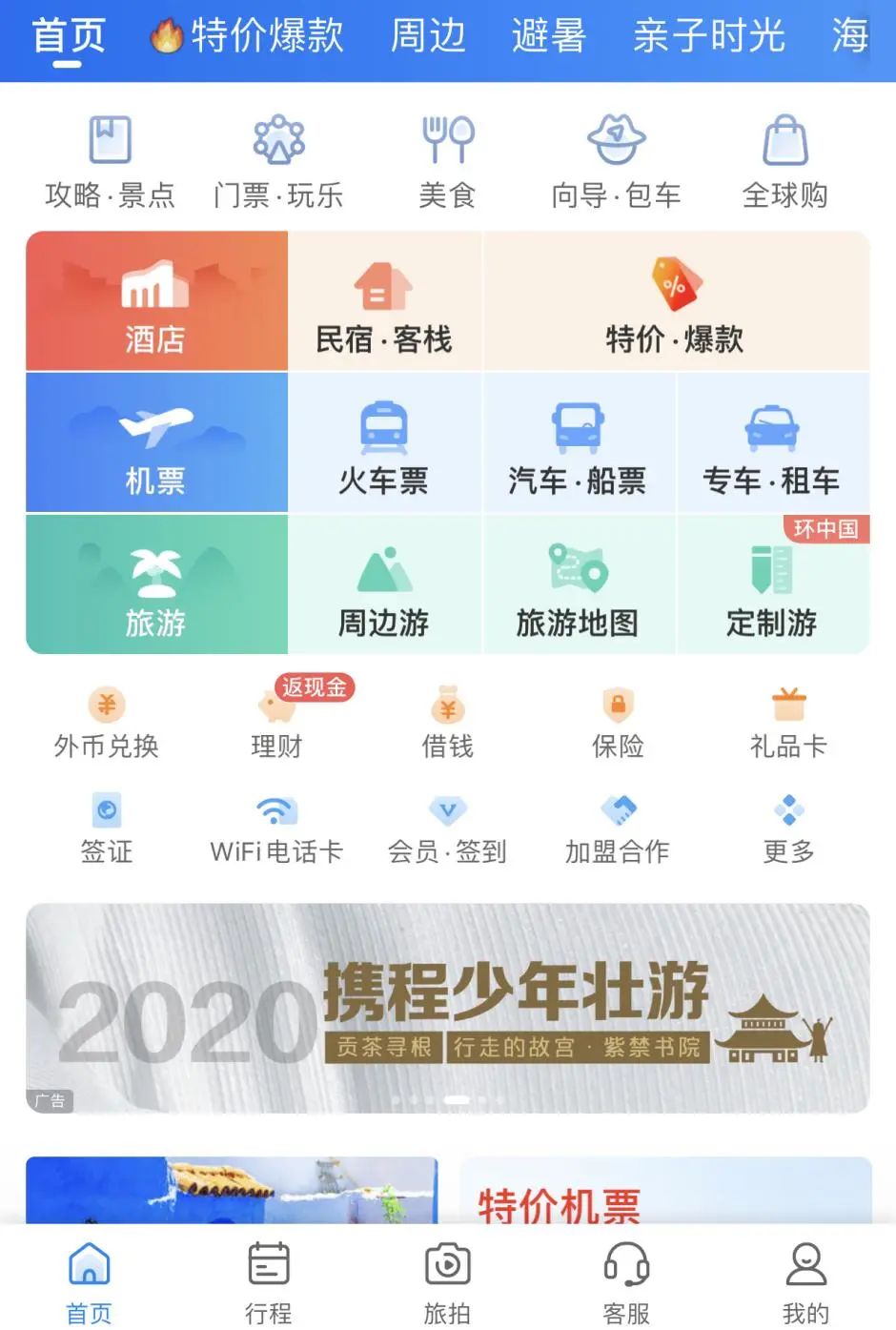View 旅游地图 travel map
Screen dimensions: 896x1330
tap(578, 583)
